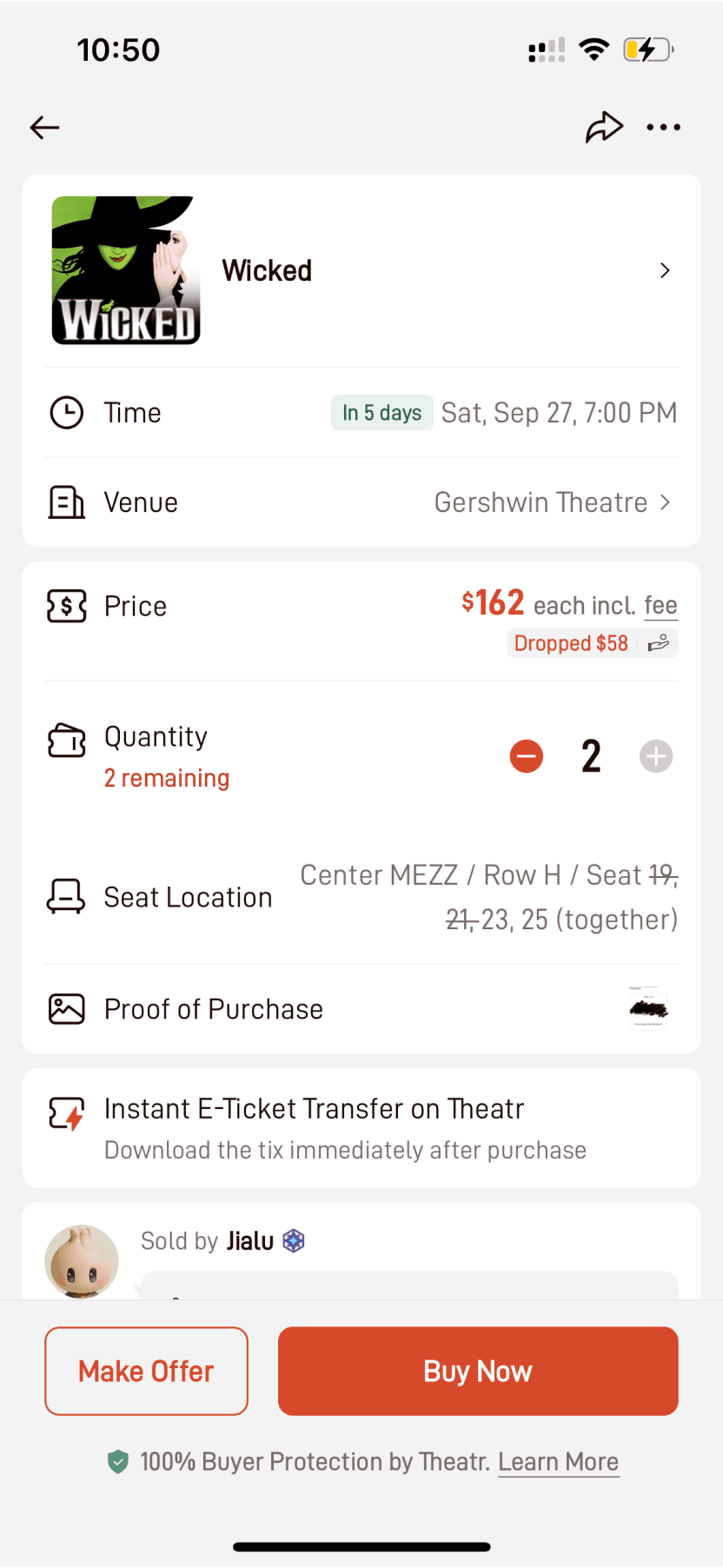This screenshot has height=1568, width=723.
Task: Increase ticket quantity with plus button
Action: coord(656,756)
